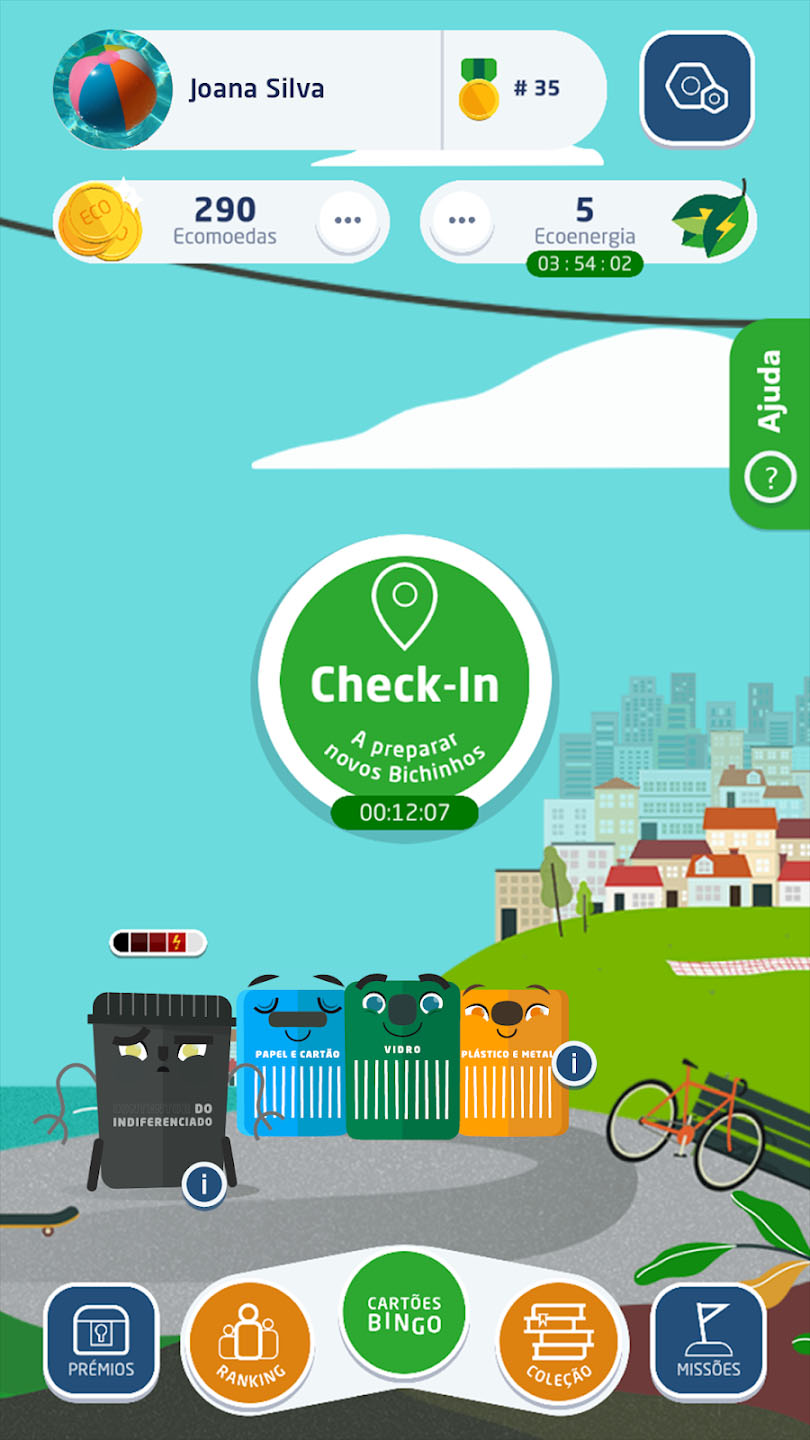Viewport: 810px width, 1440px height.
Task: Open Cartões Bingo
Action: coord(404,1313)
